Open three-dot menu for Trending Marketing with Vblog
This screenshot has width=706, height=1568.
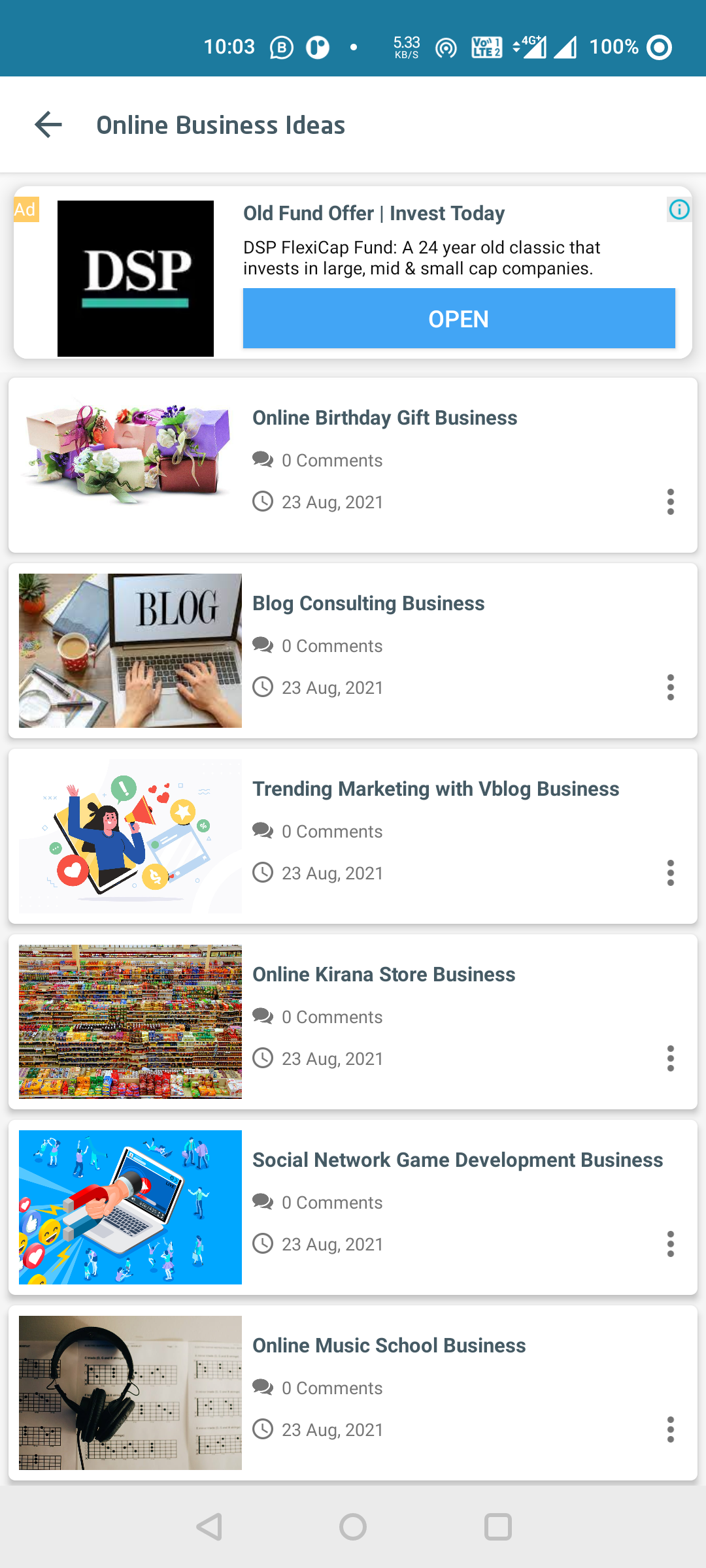(671, 873)
